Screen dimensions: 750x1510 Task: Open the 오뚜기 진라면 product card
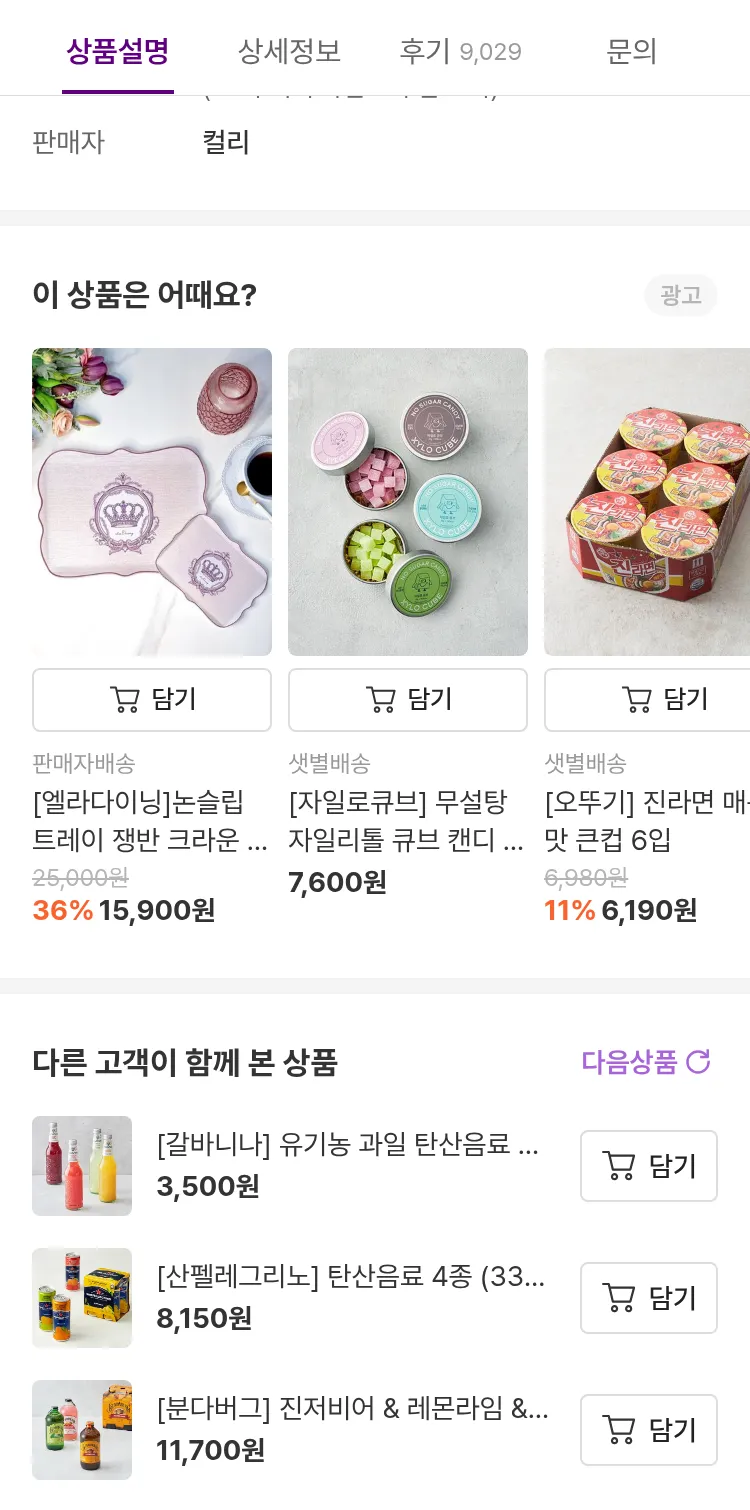pos(647,502)
